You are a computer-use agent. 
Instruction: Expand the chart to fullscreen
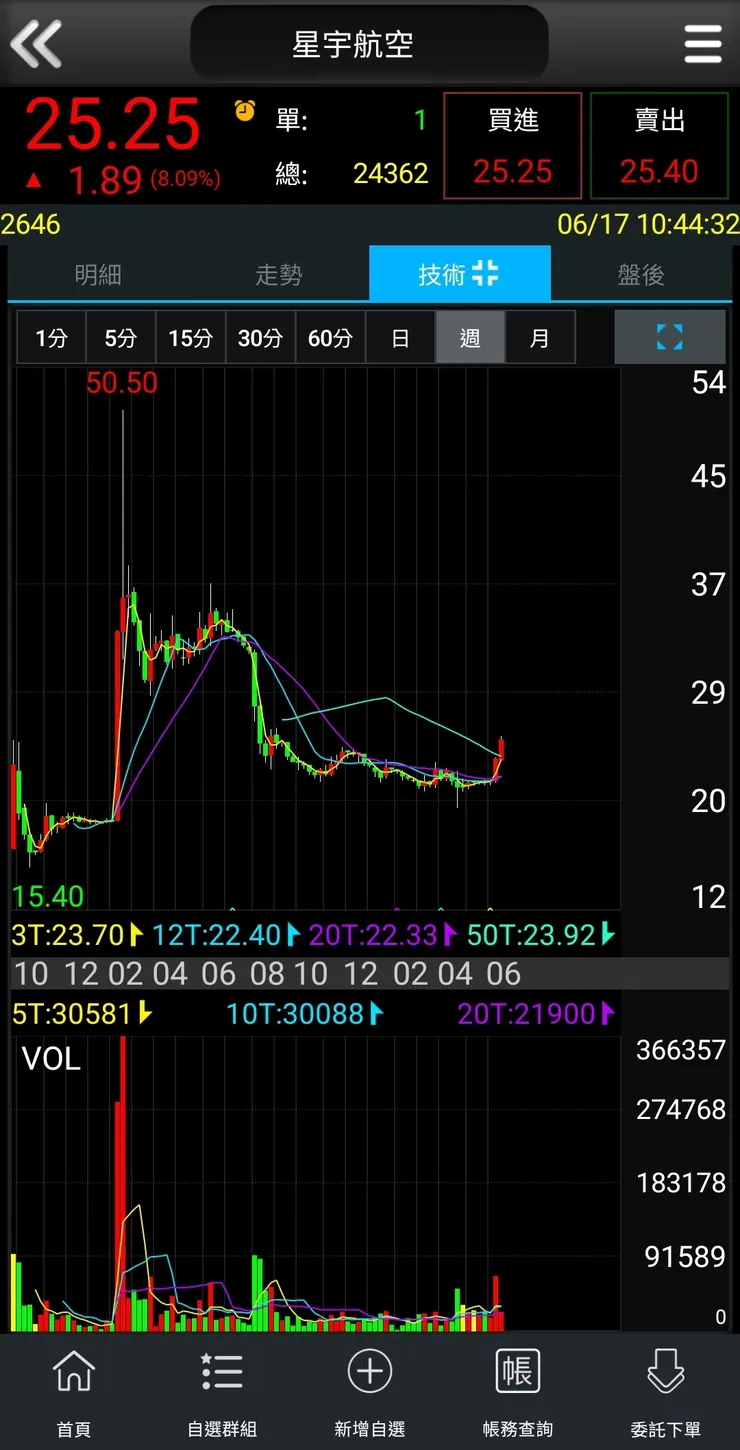(x=669, y=337)
